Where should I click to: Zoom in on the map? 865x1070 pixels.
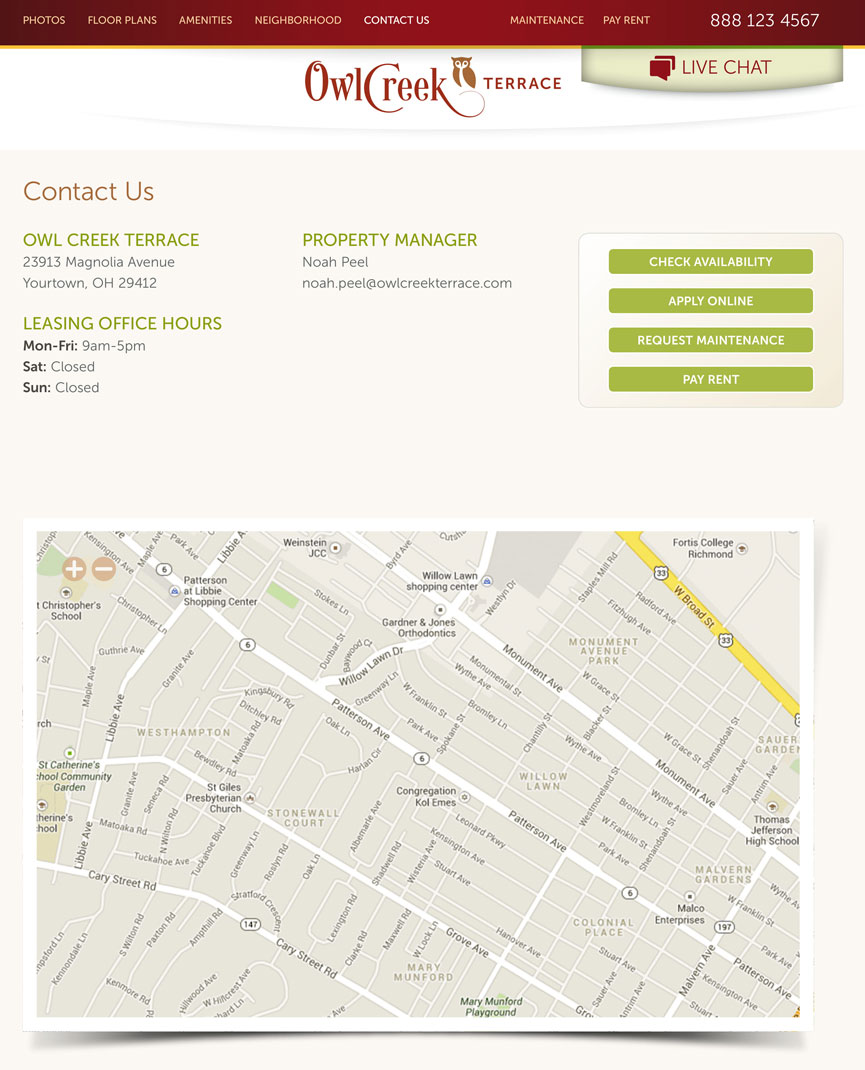coord(74,570)
